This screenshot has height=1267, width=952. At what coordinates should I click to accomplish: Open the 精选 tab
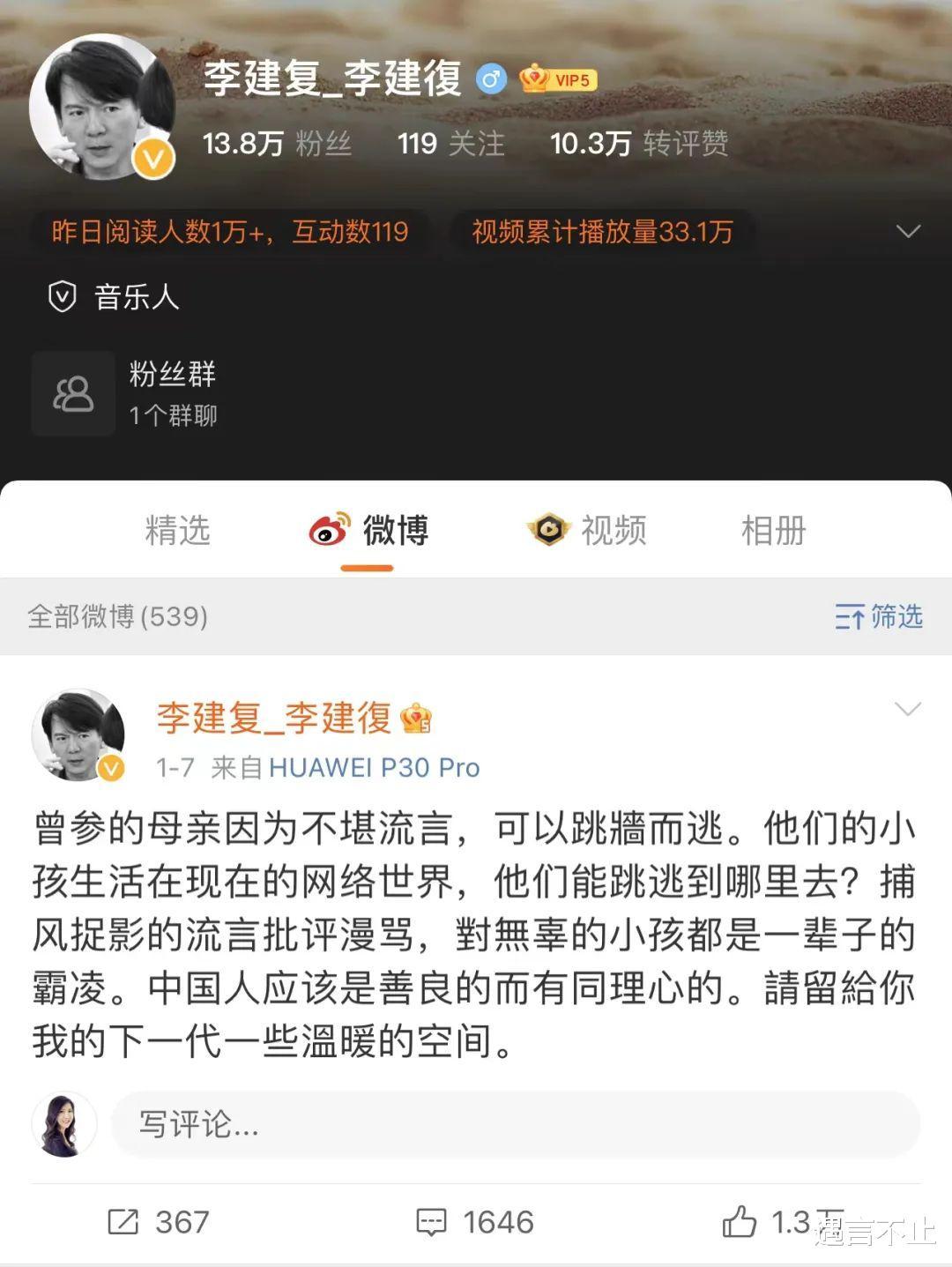[177, 531]
